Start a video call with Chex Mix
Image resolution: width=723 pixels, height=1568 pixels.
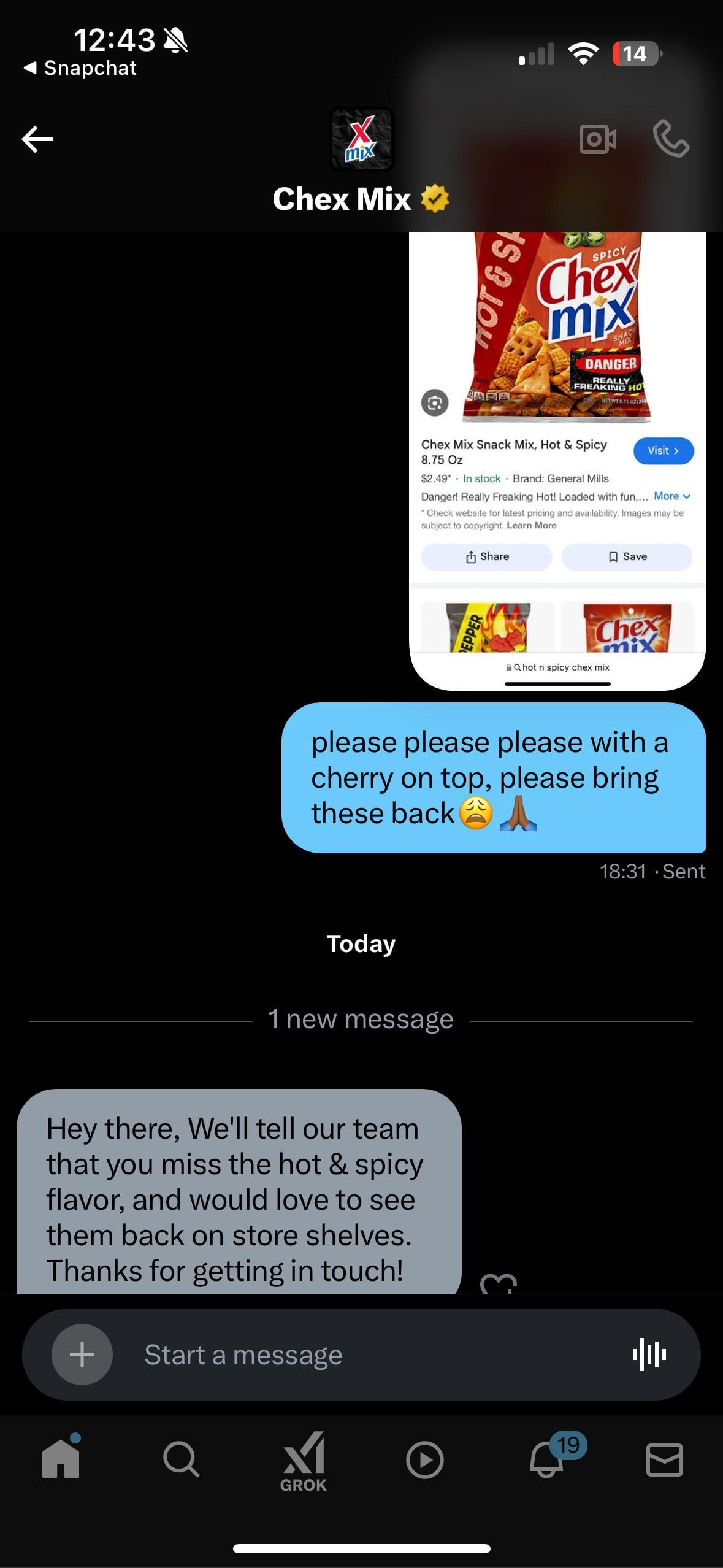[x=597, y=139]
